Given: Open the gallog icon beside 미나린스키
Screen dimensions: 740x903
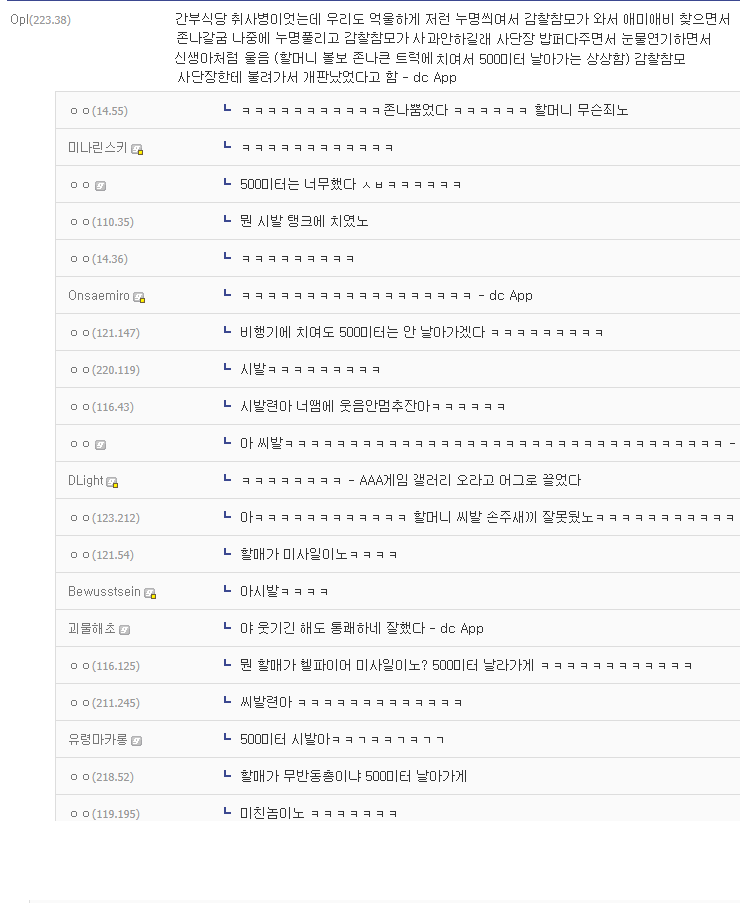Looking at the screenshot, I should pyautogui.click(x=137, y=149).
